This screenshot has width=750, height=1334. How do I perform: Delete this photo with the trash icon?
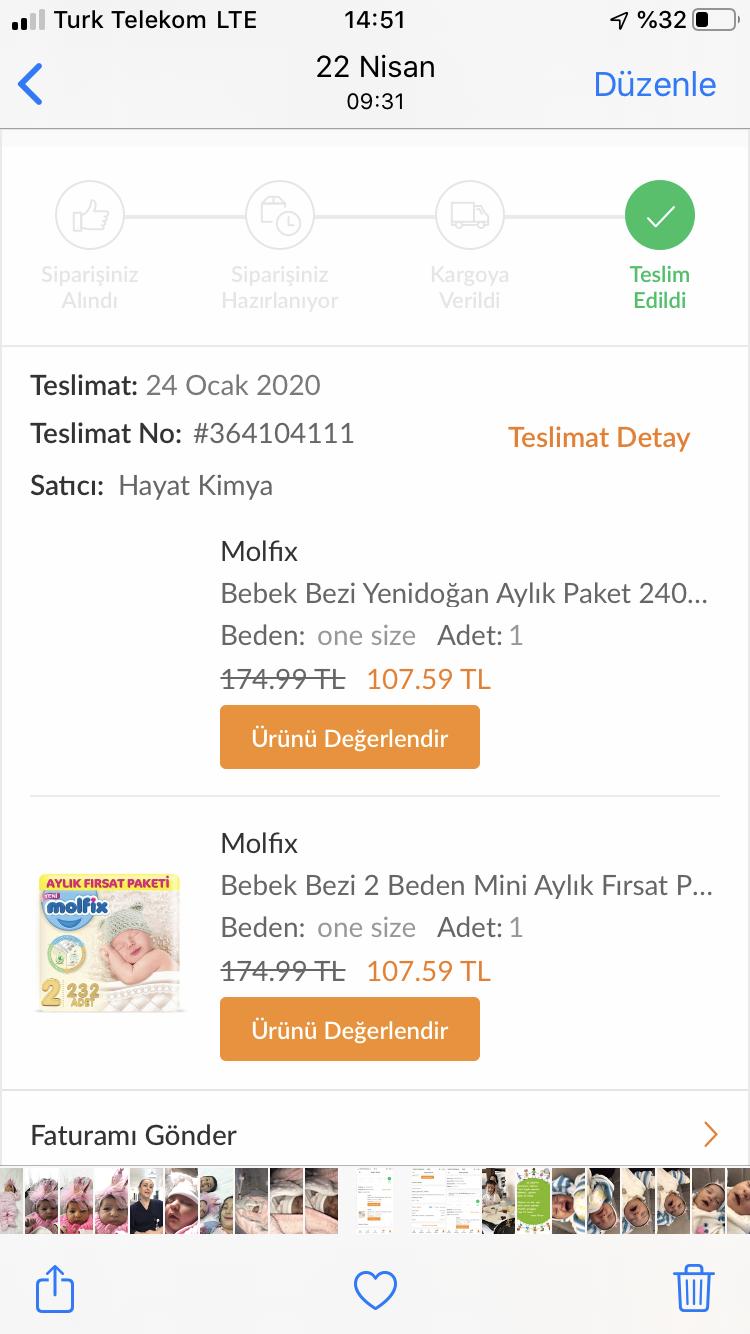click(x=693, y=1288)
